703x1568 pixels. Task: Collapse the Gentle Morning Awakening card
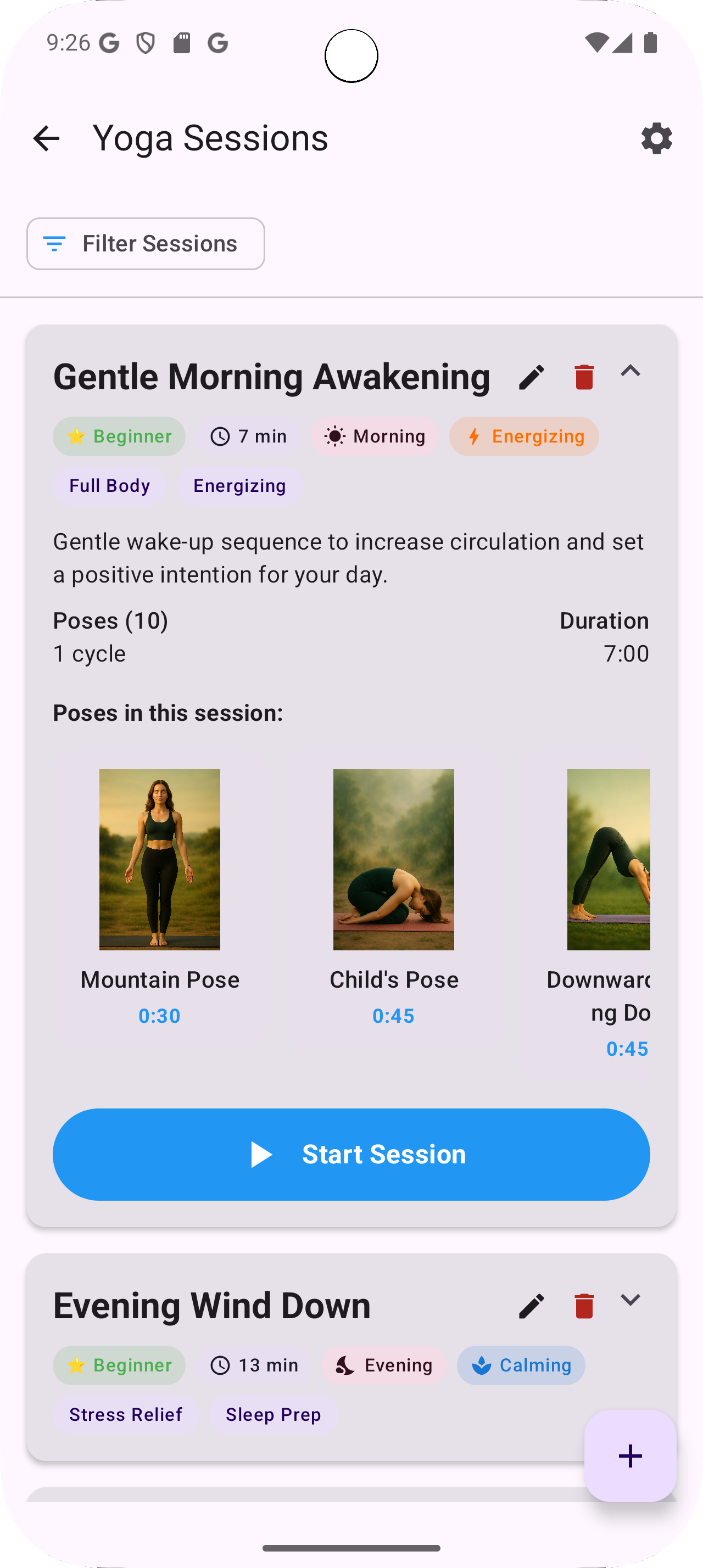[631, 371]
